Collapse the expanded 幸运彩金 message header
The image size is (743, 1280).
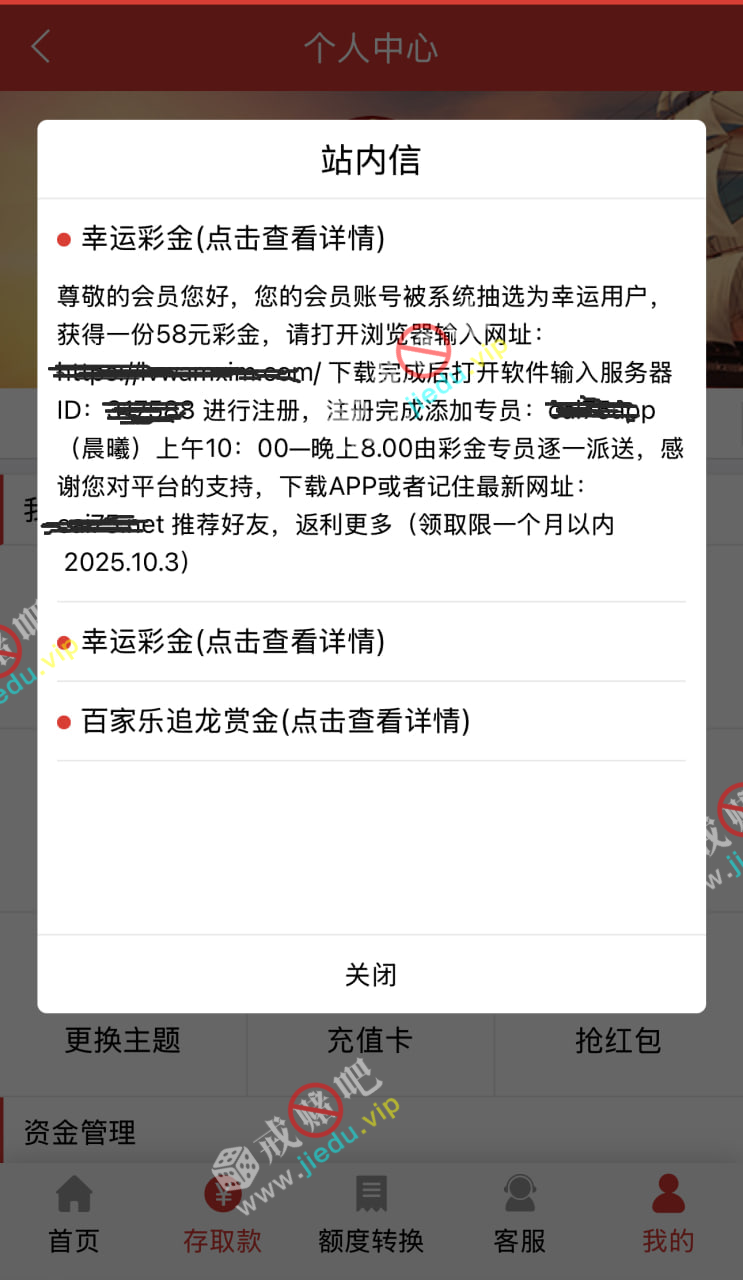(x=232, y=239)
